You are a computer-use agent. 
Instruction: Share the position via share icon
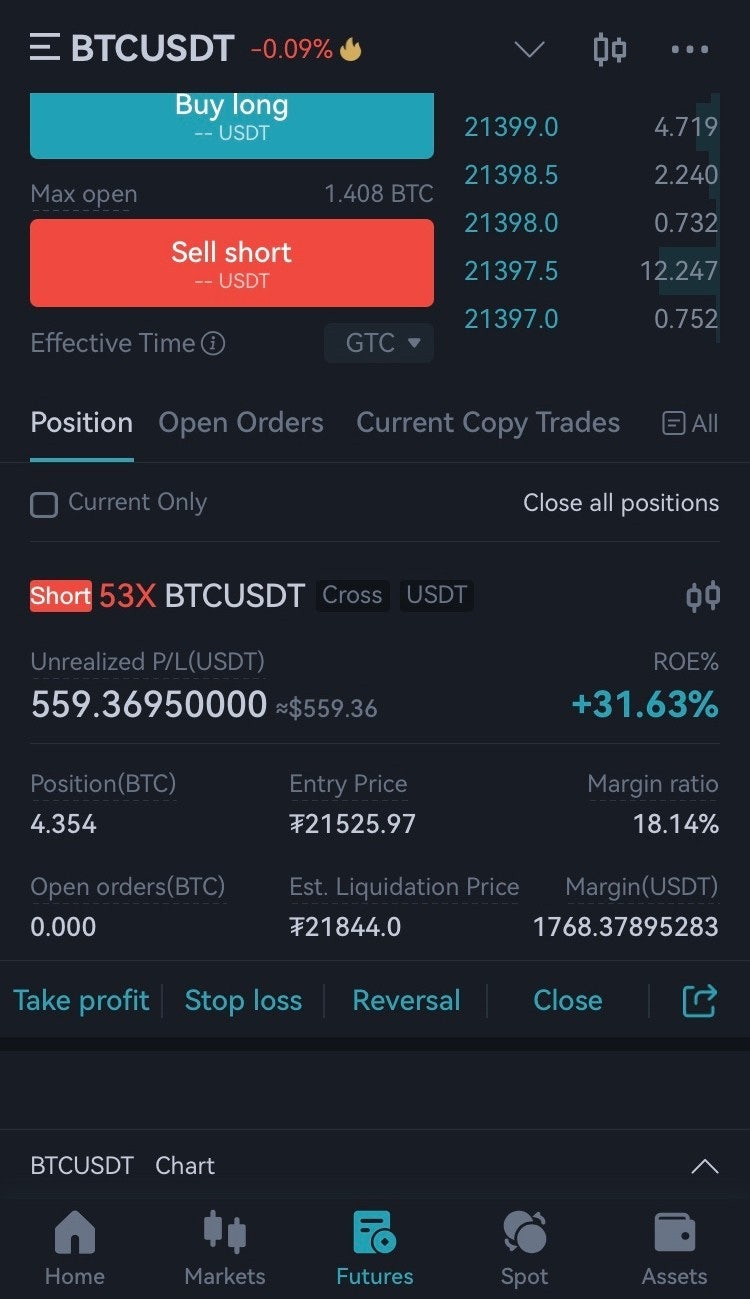700,1000
